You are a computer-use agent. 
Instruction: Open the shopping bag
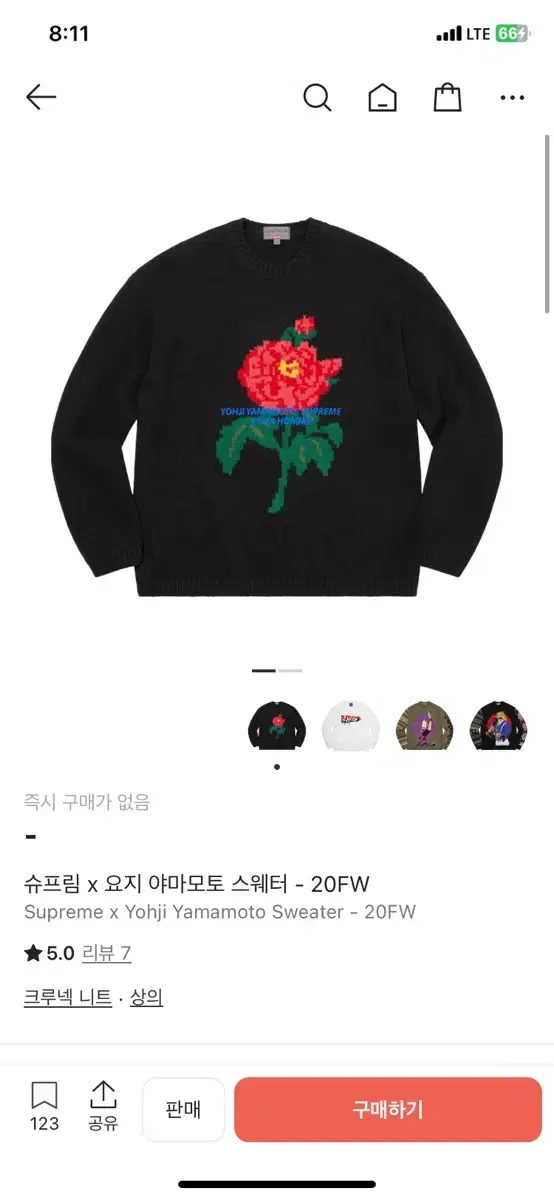(x=447, y=97)
